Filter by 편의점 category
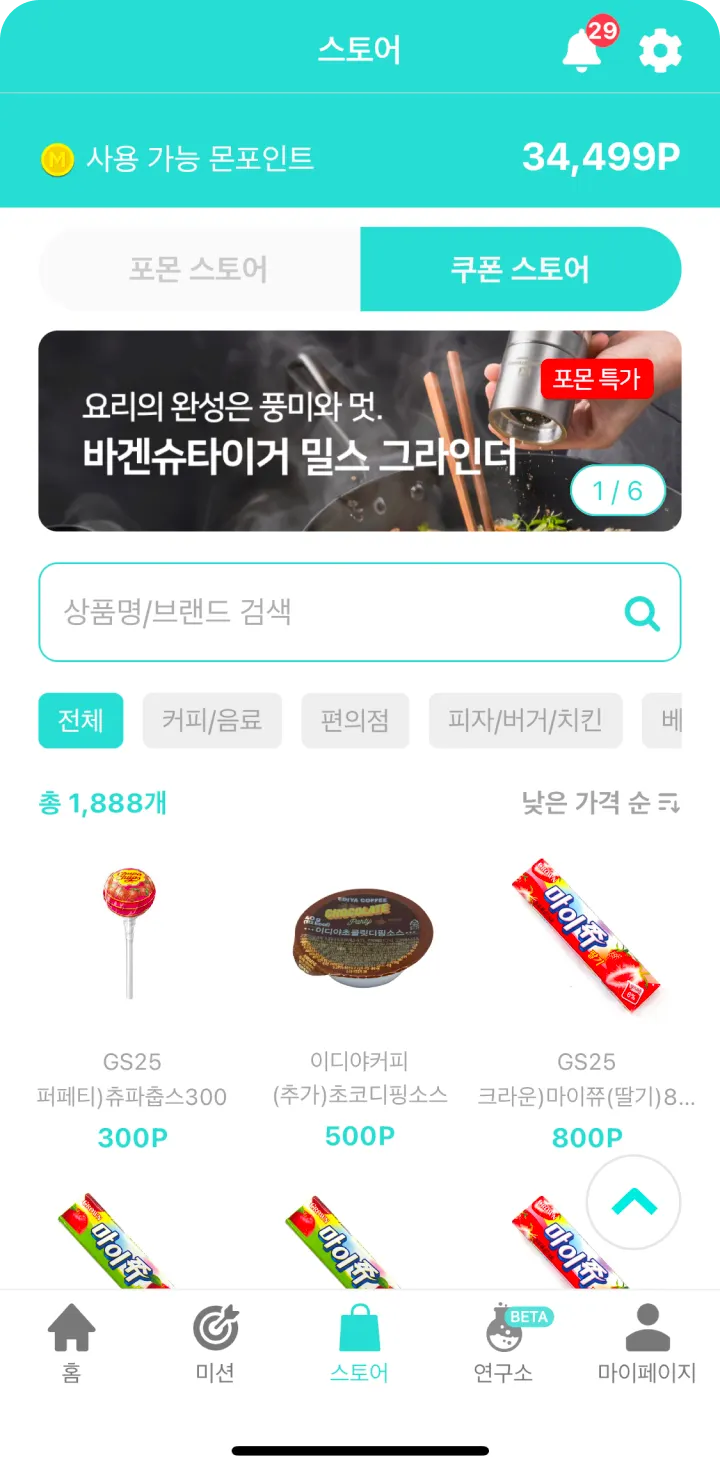Image resolution: width=720 pixels, height=1472 pixels. coord(355,721)
